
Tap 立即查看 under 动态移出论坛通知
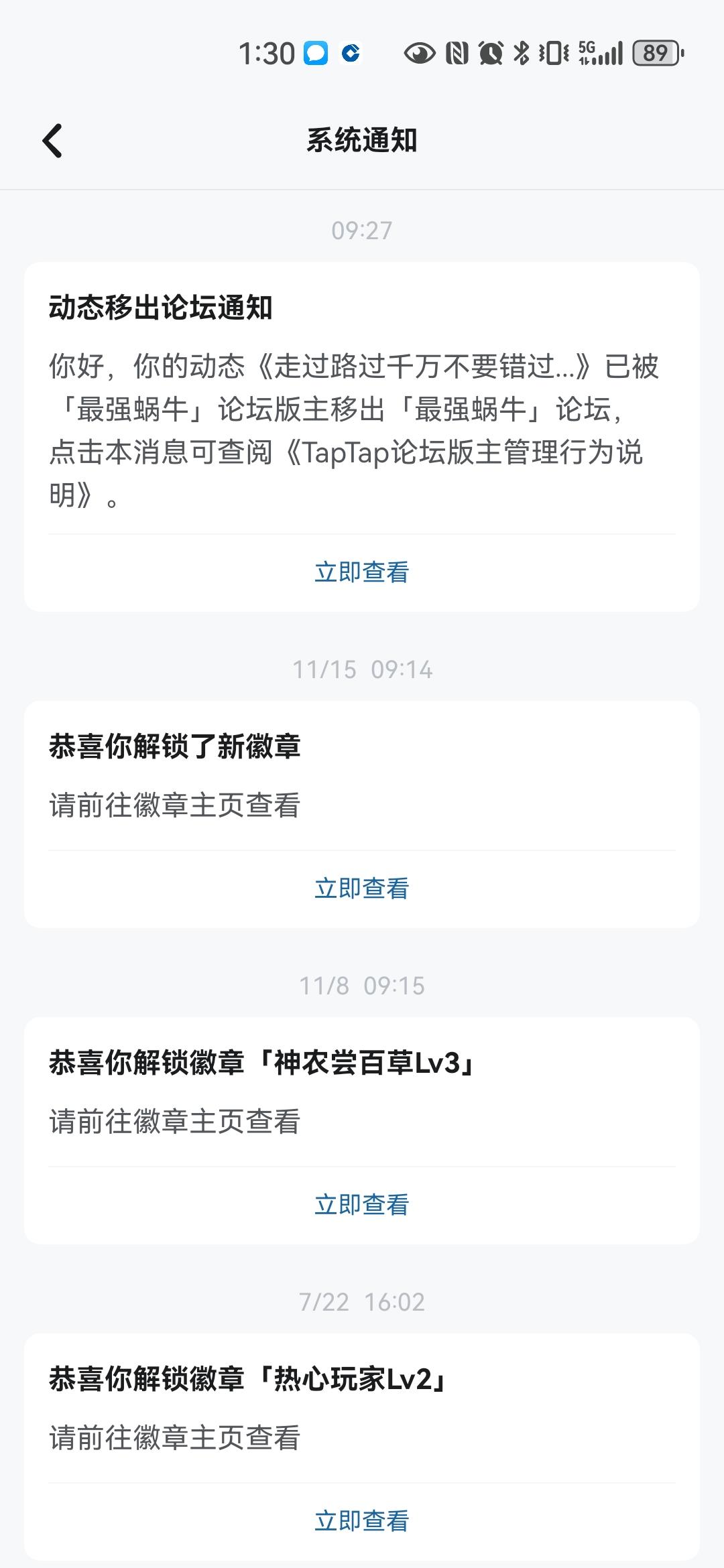coord(362,573)
